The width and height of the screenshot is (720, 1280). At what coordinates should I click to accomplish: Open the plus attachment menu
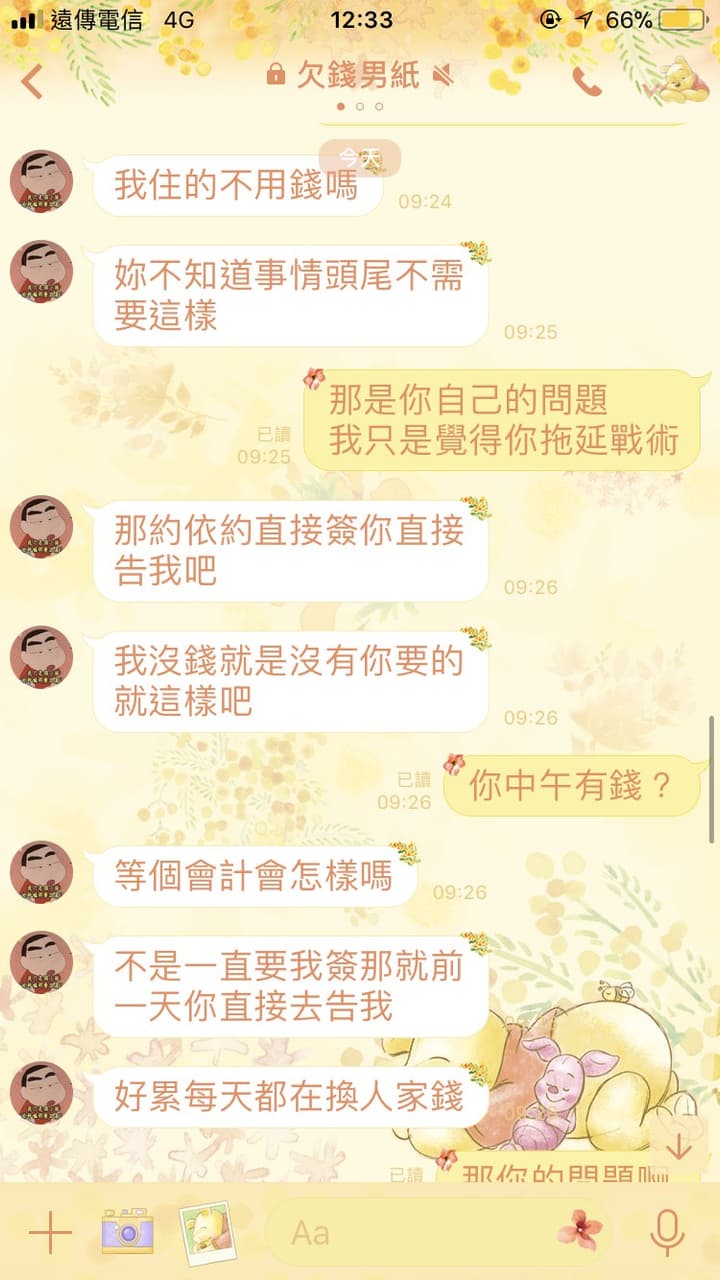click(49, 1232)
